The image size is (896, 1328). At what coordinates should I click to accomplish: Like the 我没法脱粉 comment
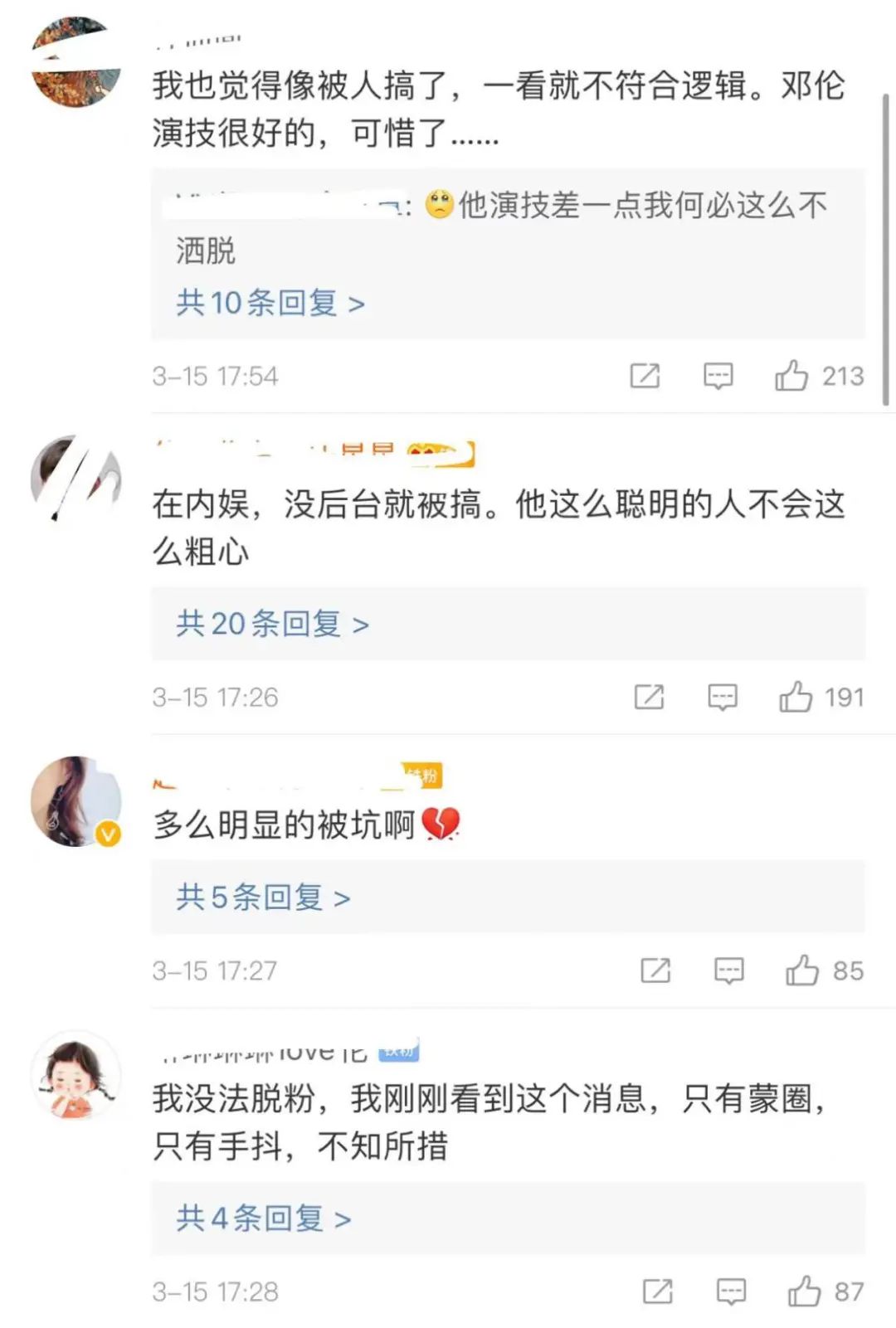(803, 1292)
